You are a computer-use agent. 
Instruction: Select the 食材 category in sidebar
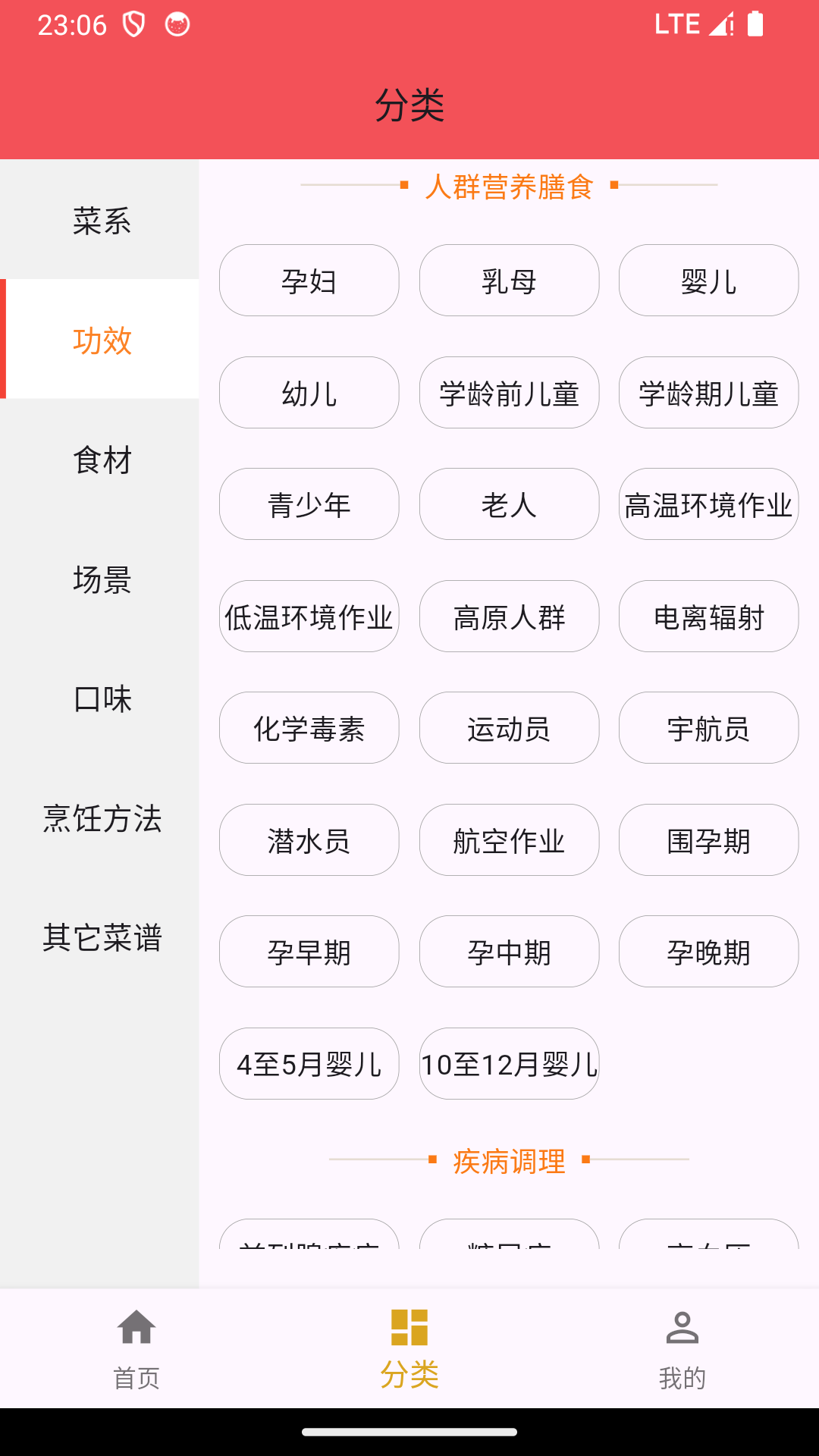[x=102, y=460]
